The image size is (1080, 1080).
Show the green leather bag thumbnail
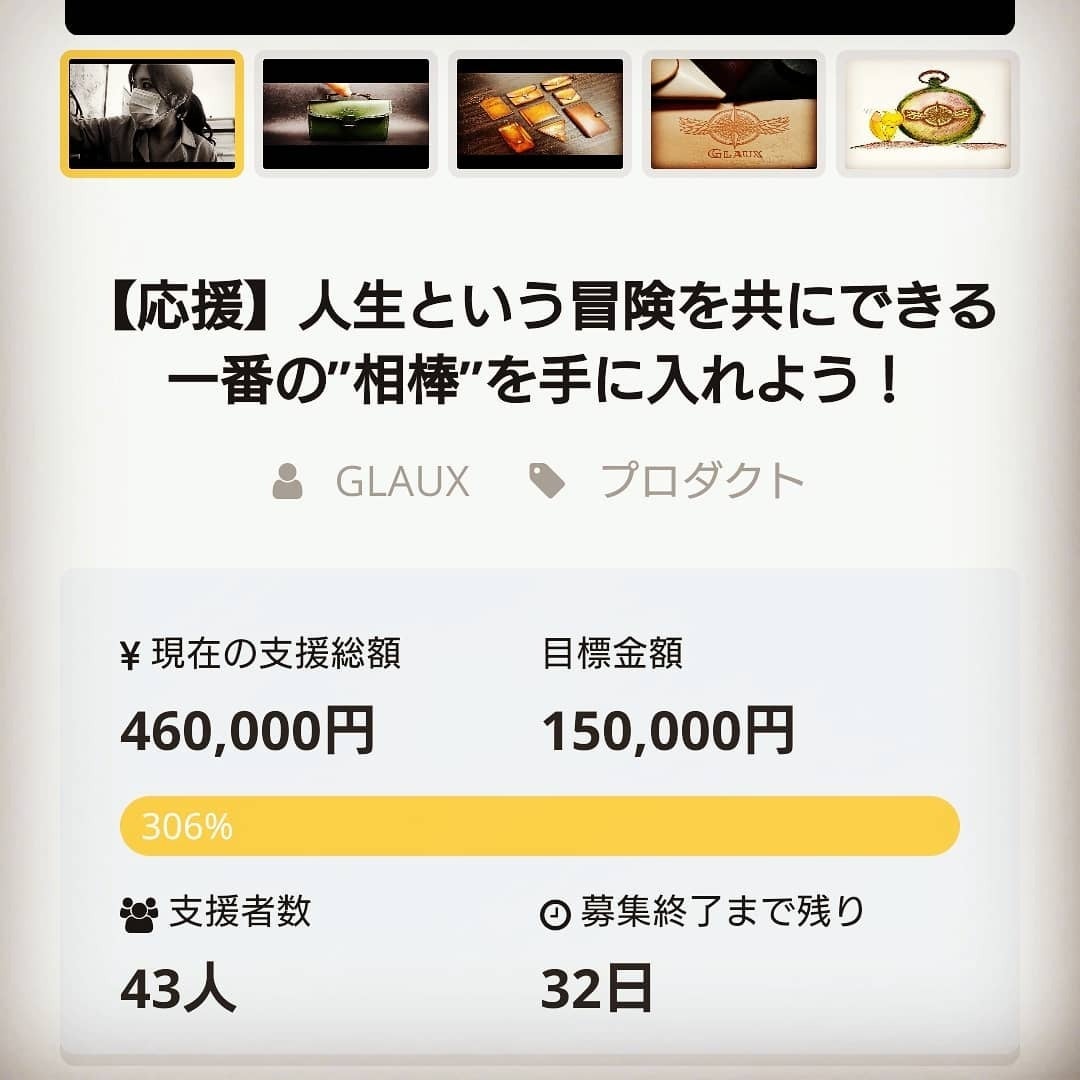(x=346, y=114)
